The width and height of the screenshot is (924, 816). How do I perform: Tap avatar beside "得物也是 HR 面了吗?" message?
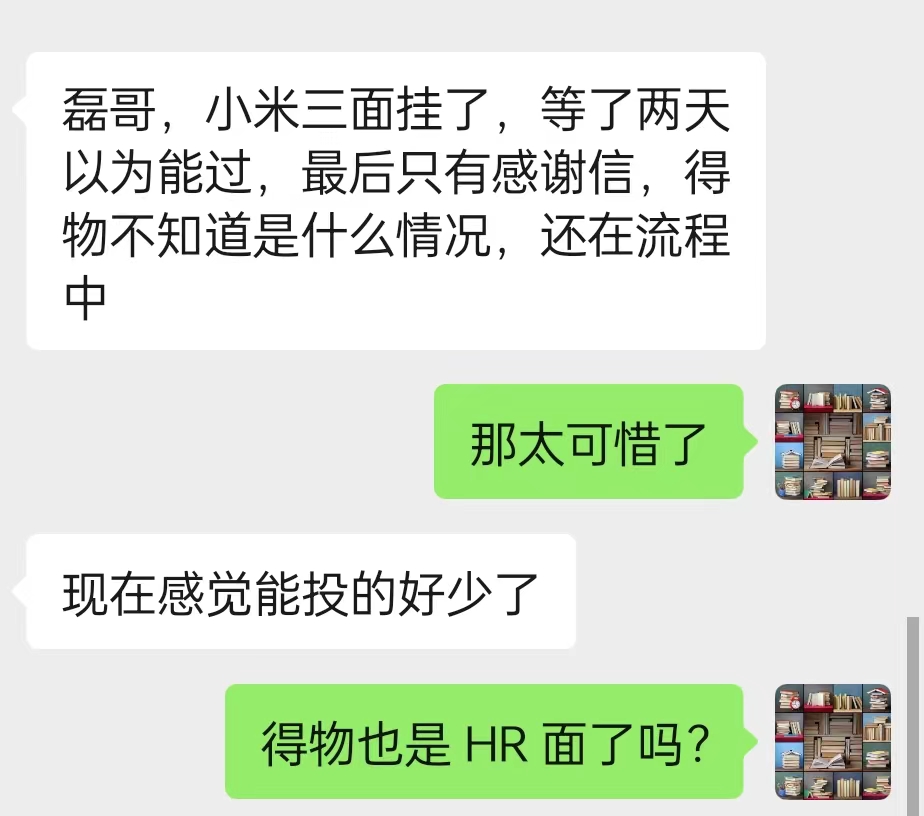pos(833,741)
